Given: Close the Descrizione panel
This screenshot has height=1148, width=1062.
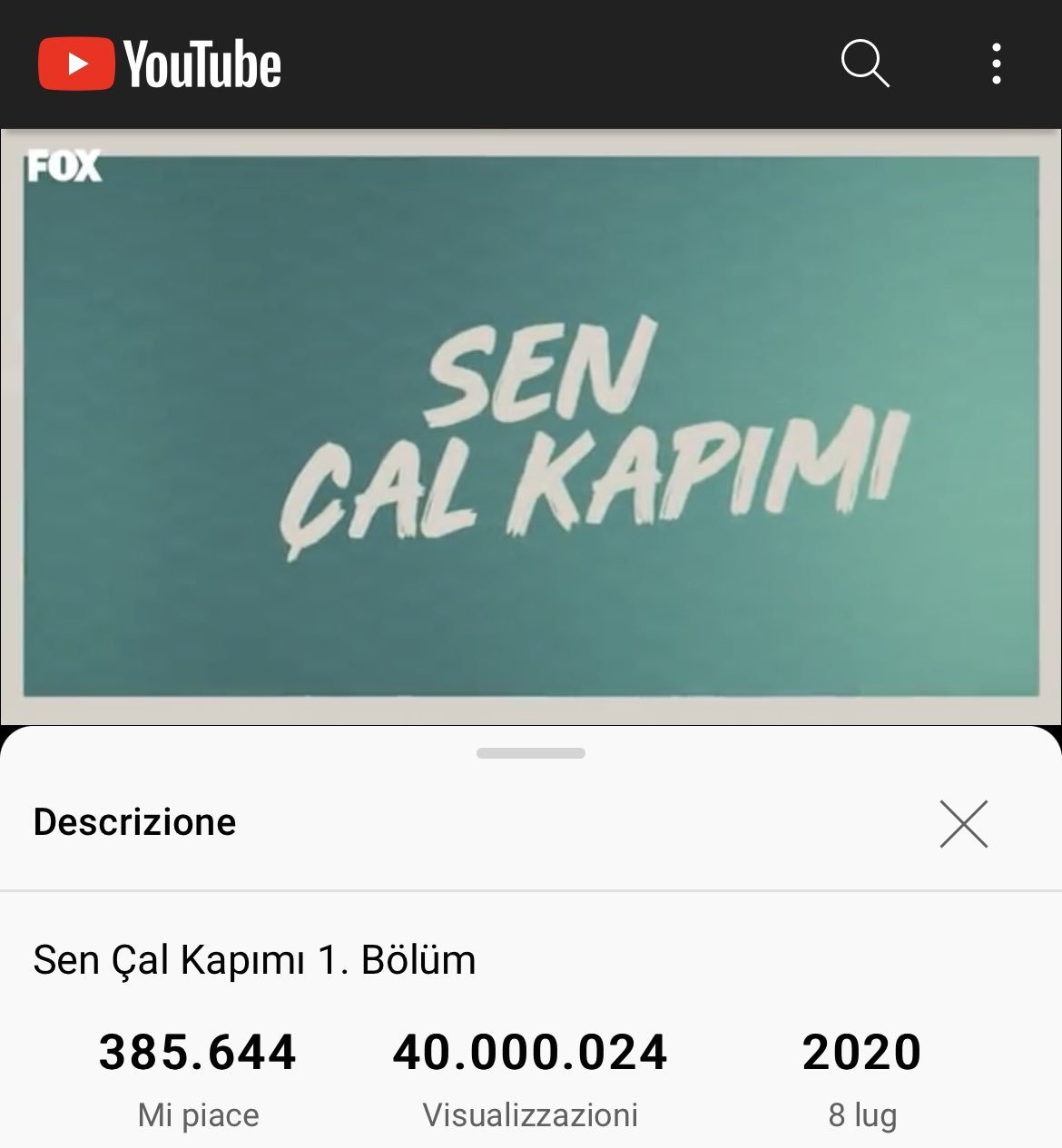Looking at the screenshot, I should [x=963, y=824].
